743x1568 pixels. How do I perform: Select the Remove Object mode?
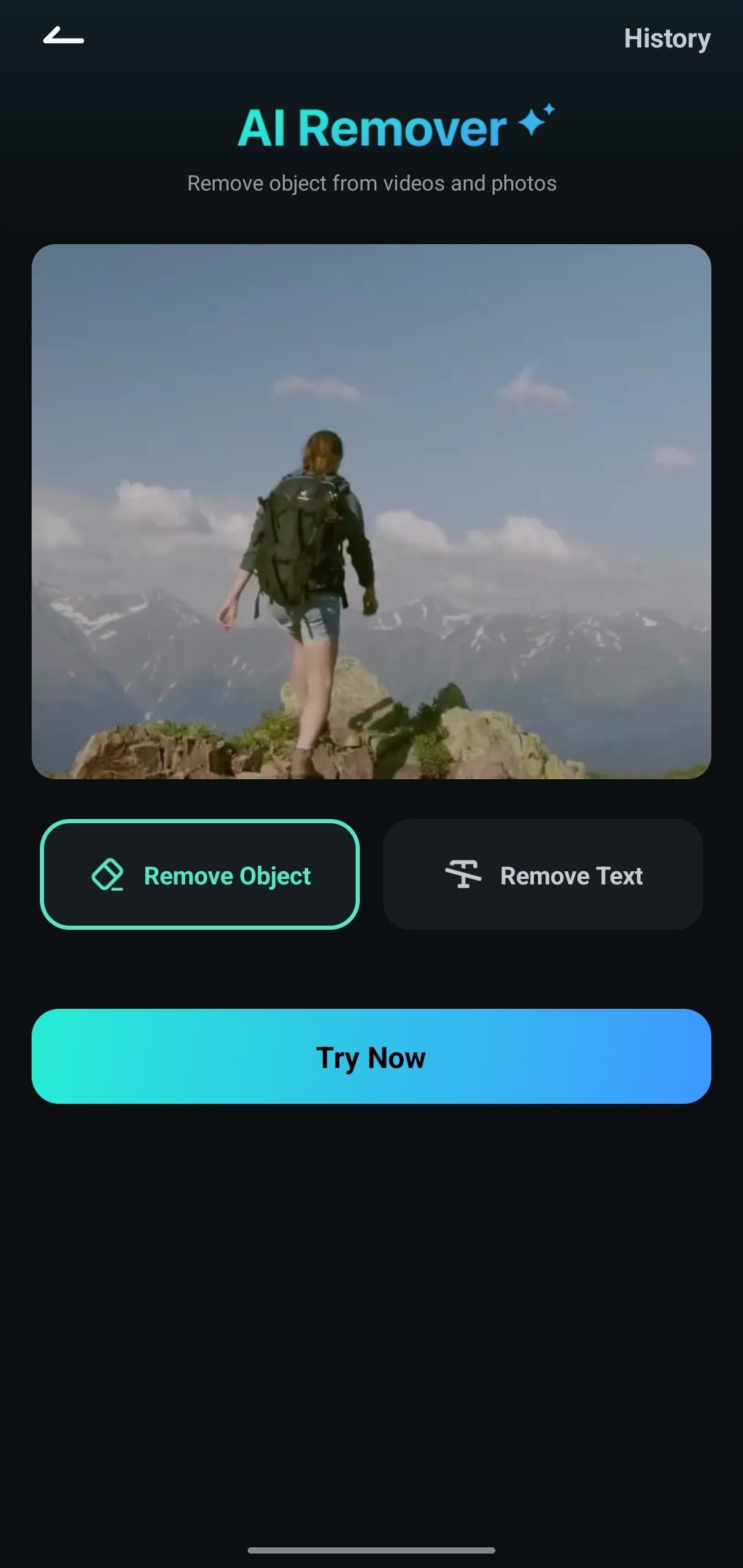[200, 874]
